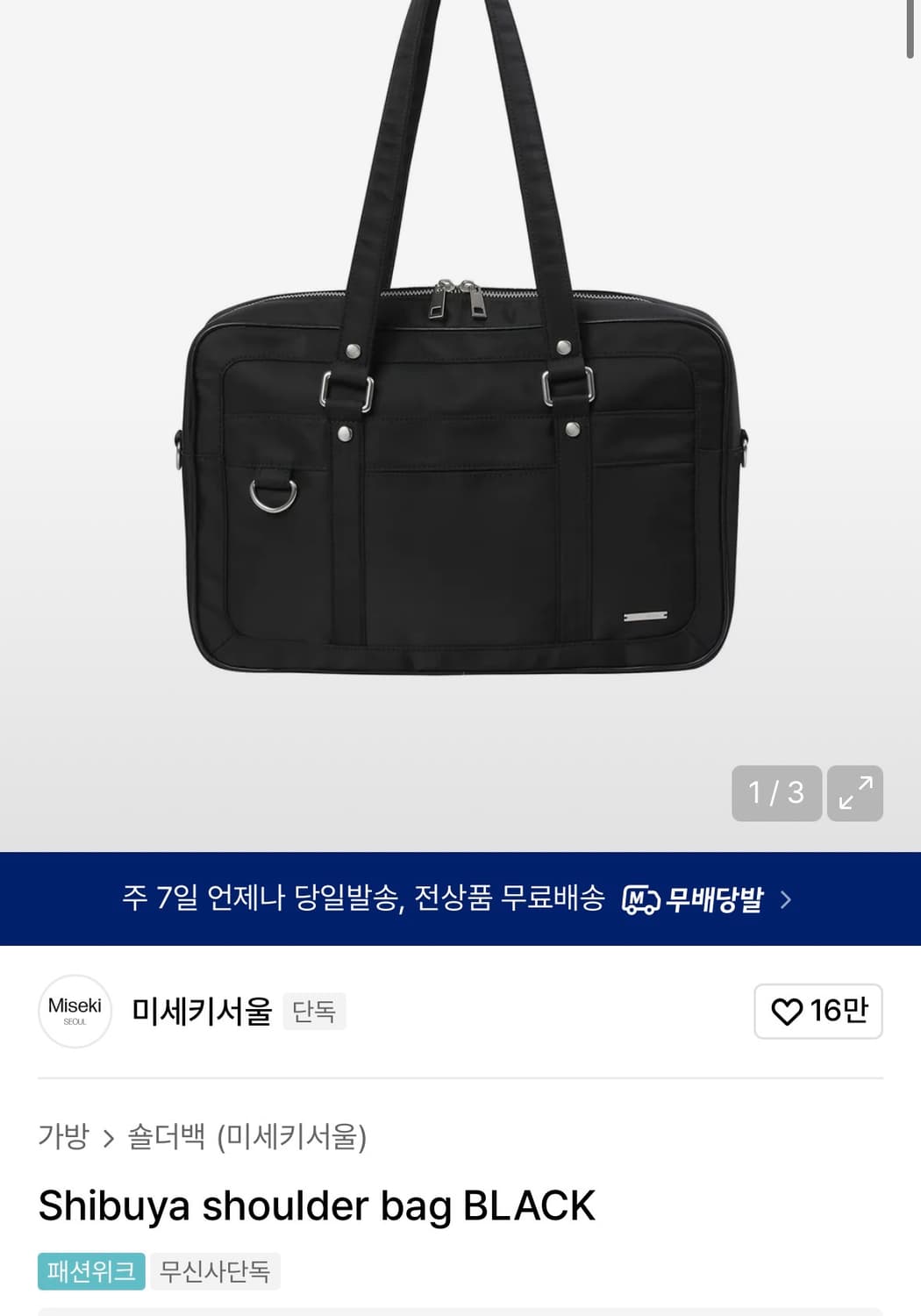Open the 가방 category breadcrumb
The image size is (921, 1316).
pos(62,1138)
